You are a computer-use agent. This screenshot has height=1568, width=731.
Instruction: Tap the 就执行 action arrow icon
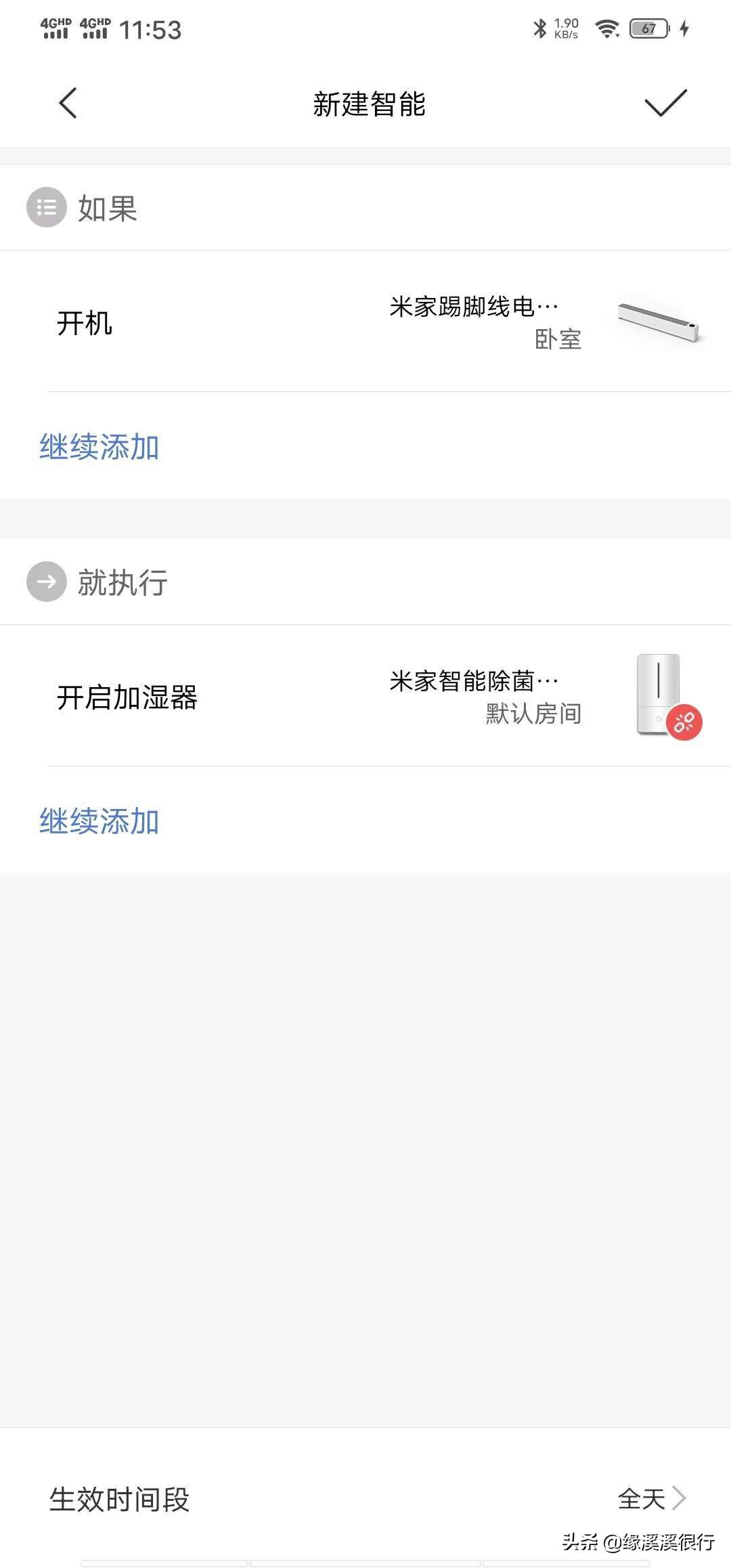coord(46,581)
